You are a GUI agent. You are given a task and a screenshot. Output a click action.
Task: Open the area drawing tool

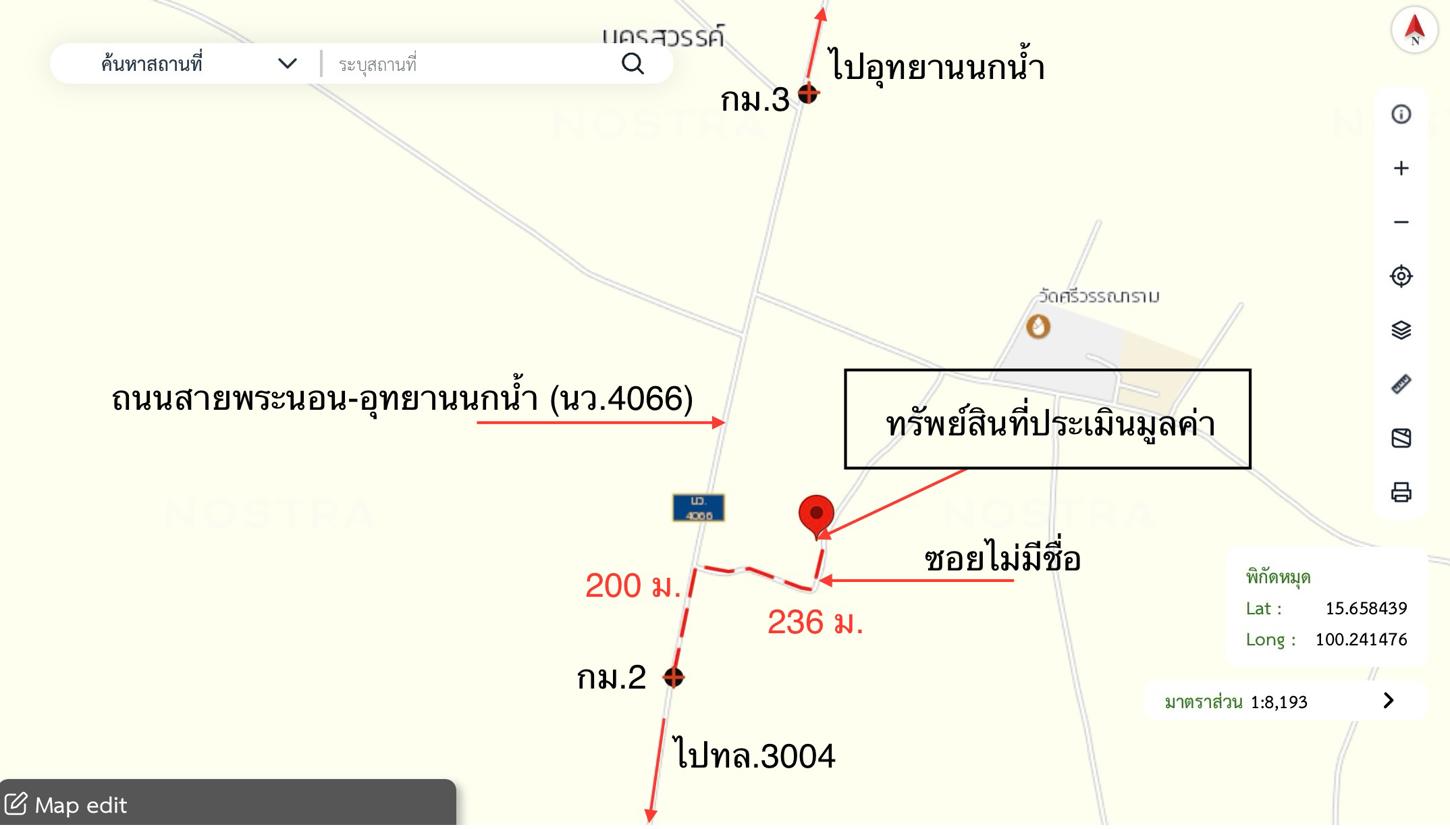[x=1401, y=438]
